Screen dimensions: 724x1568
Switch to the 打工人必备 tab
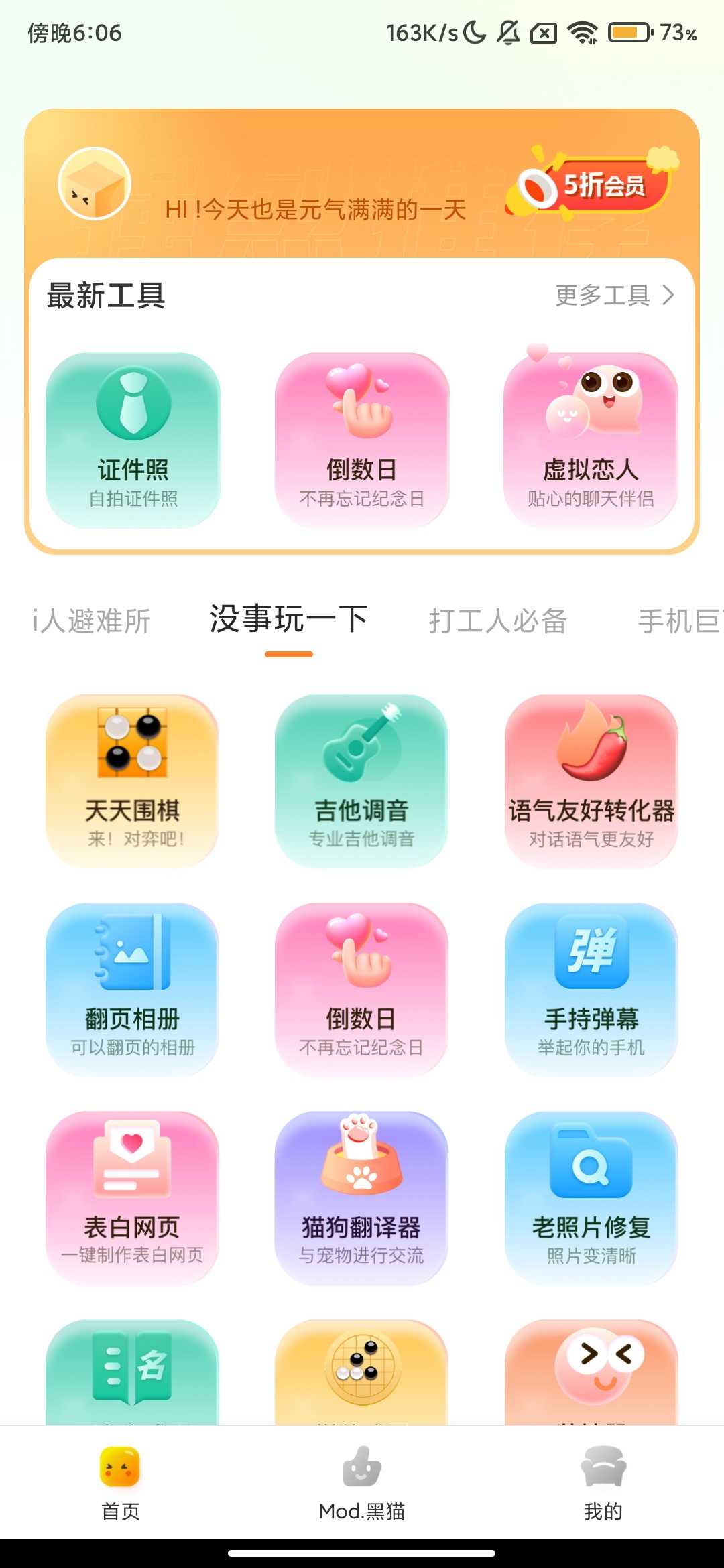pyautogui.click(x=498, y=620)
